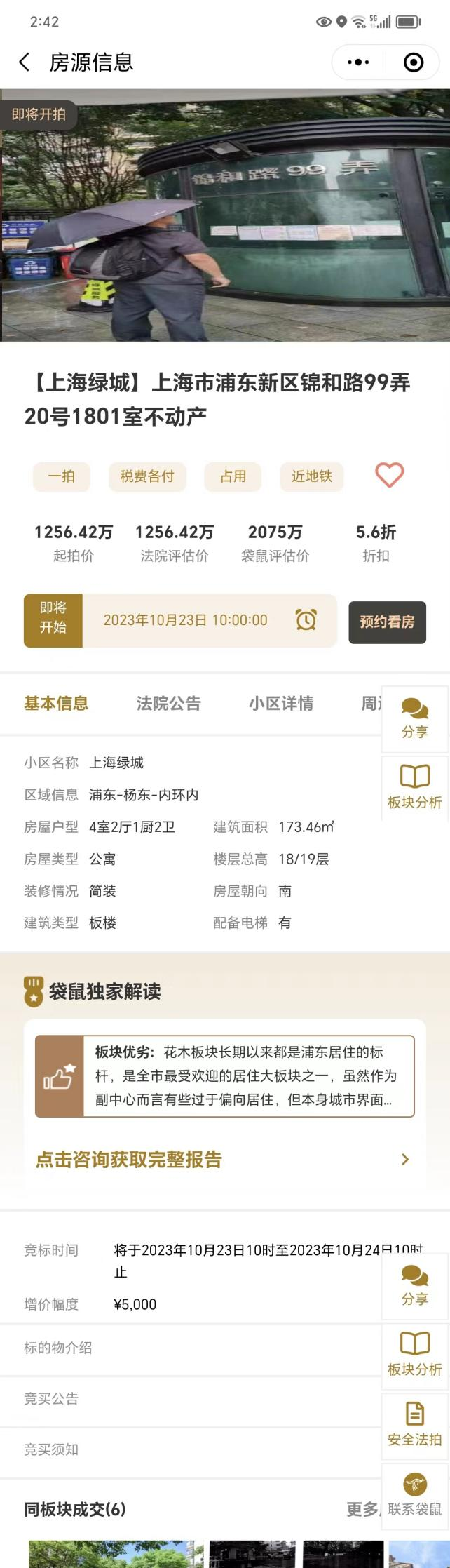View the property photo
Screen dimensions: 450x1568
coord(225,215)
